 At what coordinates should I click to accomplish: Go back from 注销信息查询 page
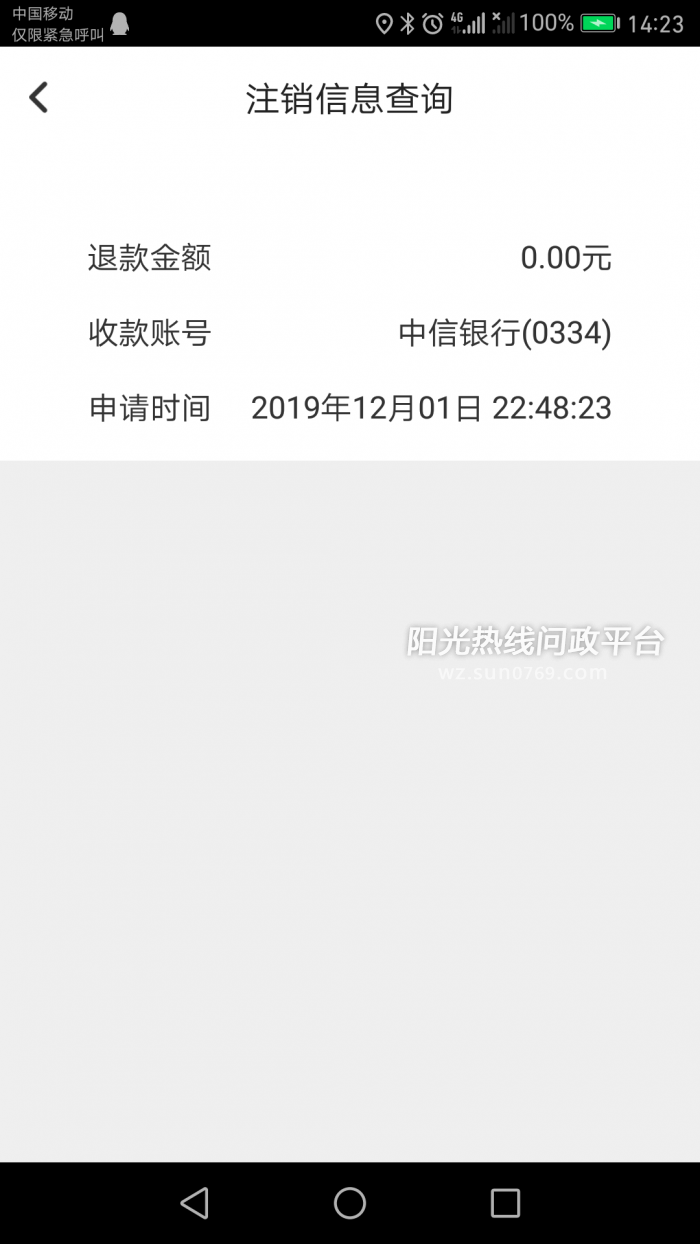point(38,98)
